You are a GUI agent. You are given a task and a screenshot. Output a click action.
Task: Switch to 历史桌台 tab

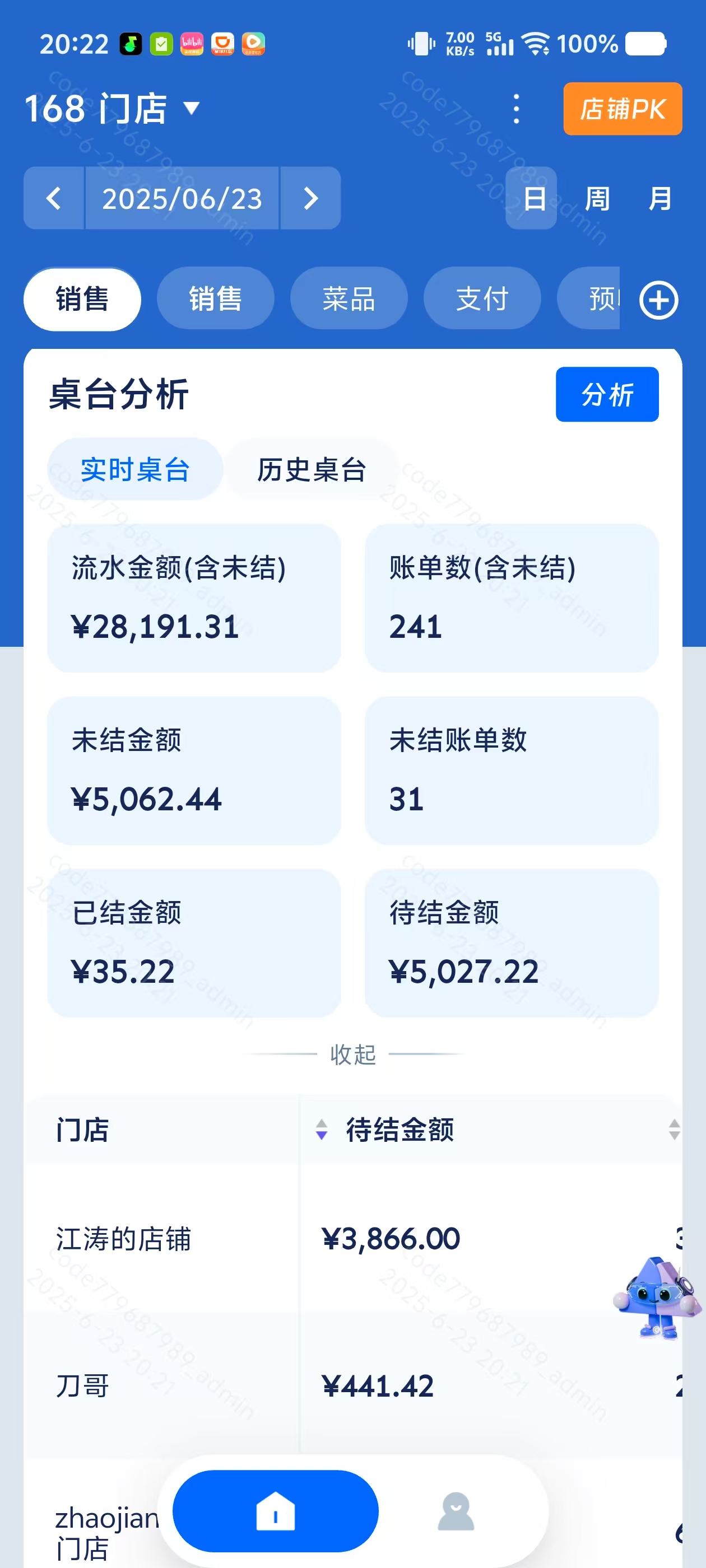tap(312, 470)
